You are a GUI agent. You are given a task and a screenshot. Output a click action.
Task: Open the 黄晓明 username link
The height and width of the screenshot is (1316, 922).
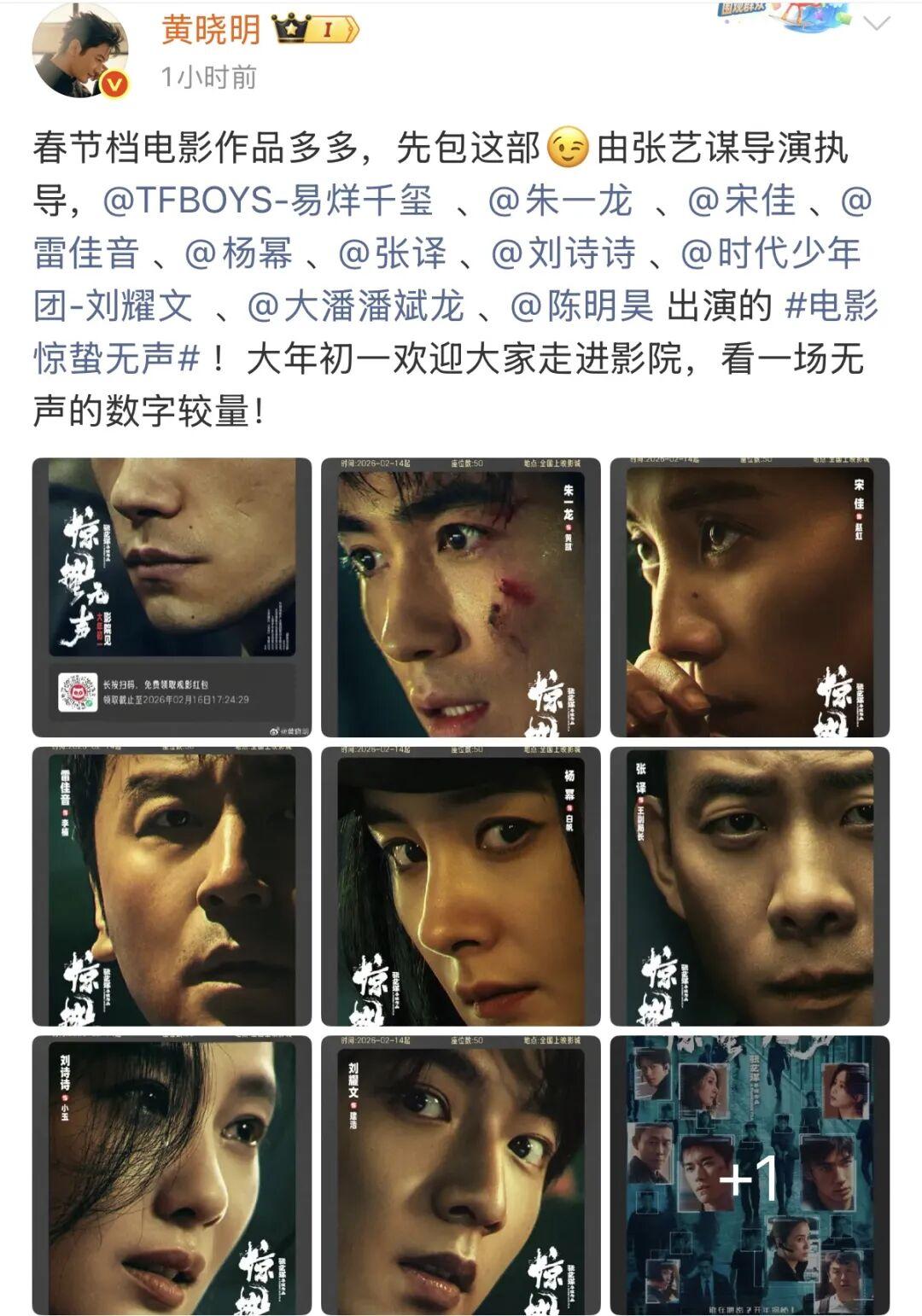click(x=211, y=30)
